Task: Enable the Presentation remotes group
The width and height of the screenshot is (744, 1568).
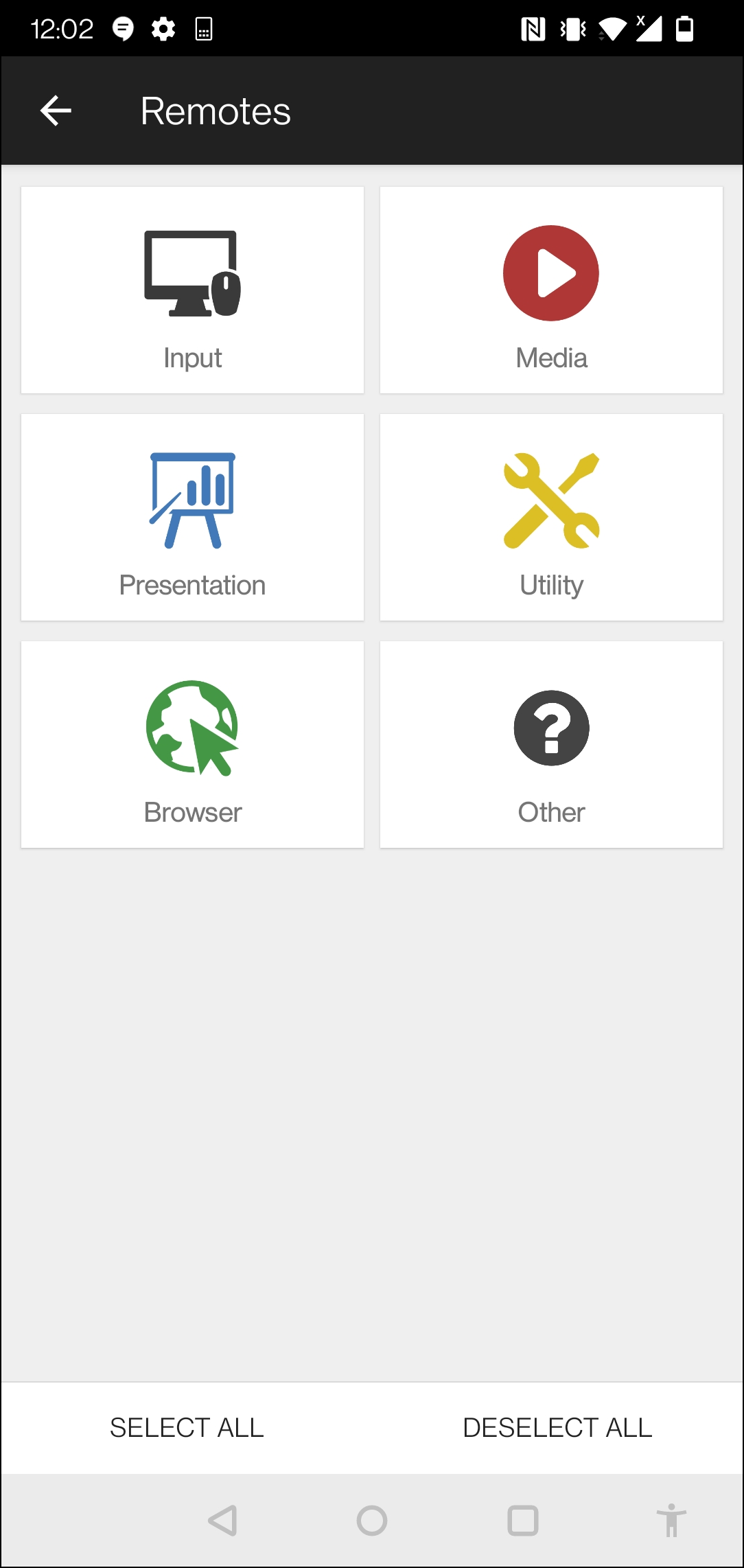Action: click(x=192, y=517)
